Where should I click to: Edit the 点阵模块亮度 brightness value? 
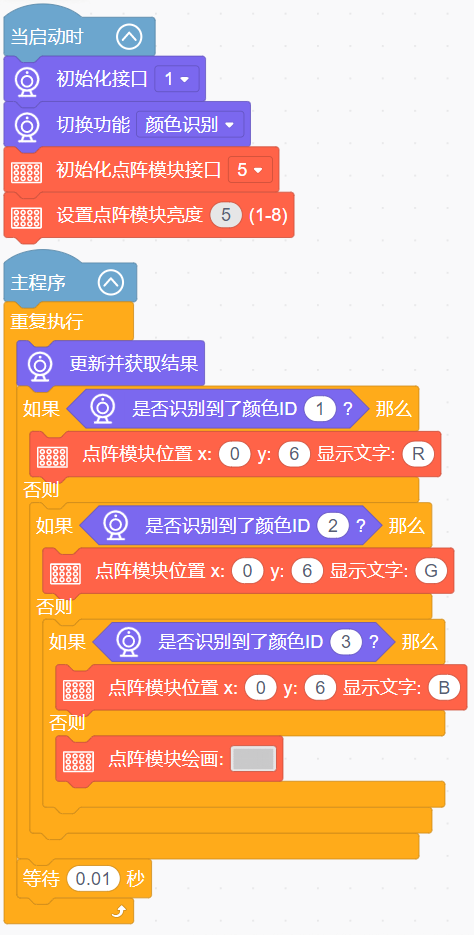click(226, 215)
